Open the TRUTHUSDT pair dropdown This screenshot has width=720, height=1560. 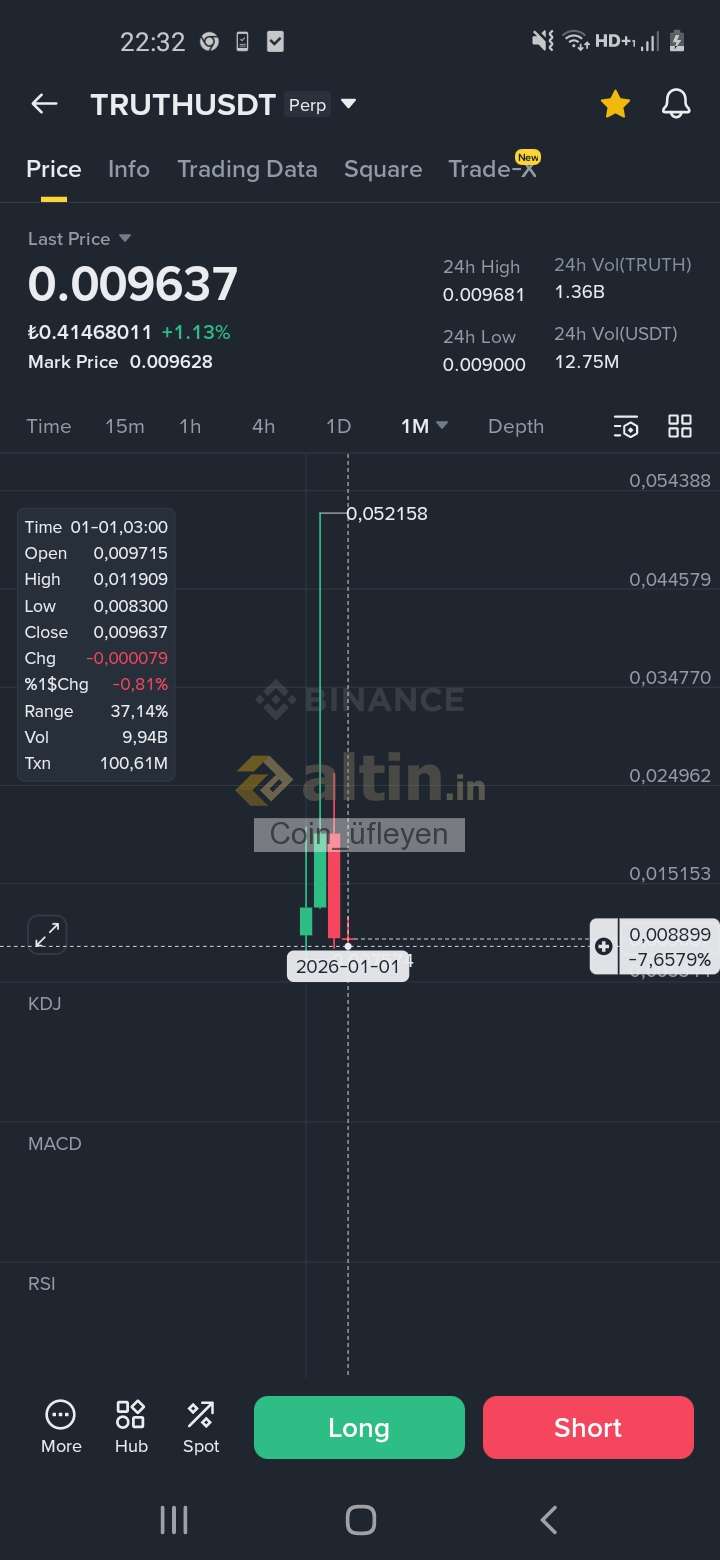348,104
